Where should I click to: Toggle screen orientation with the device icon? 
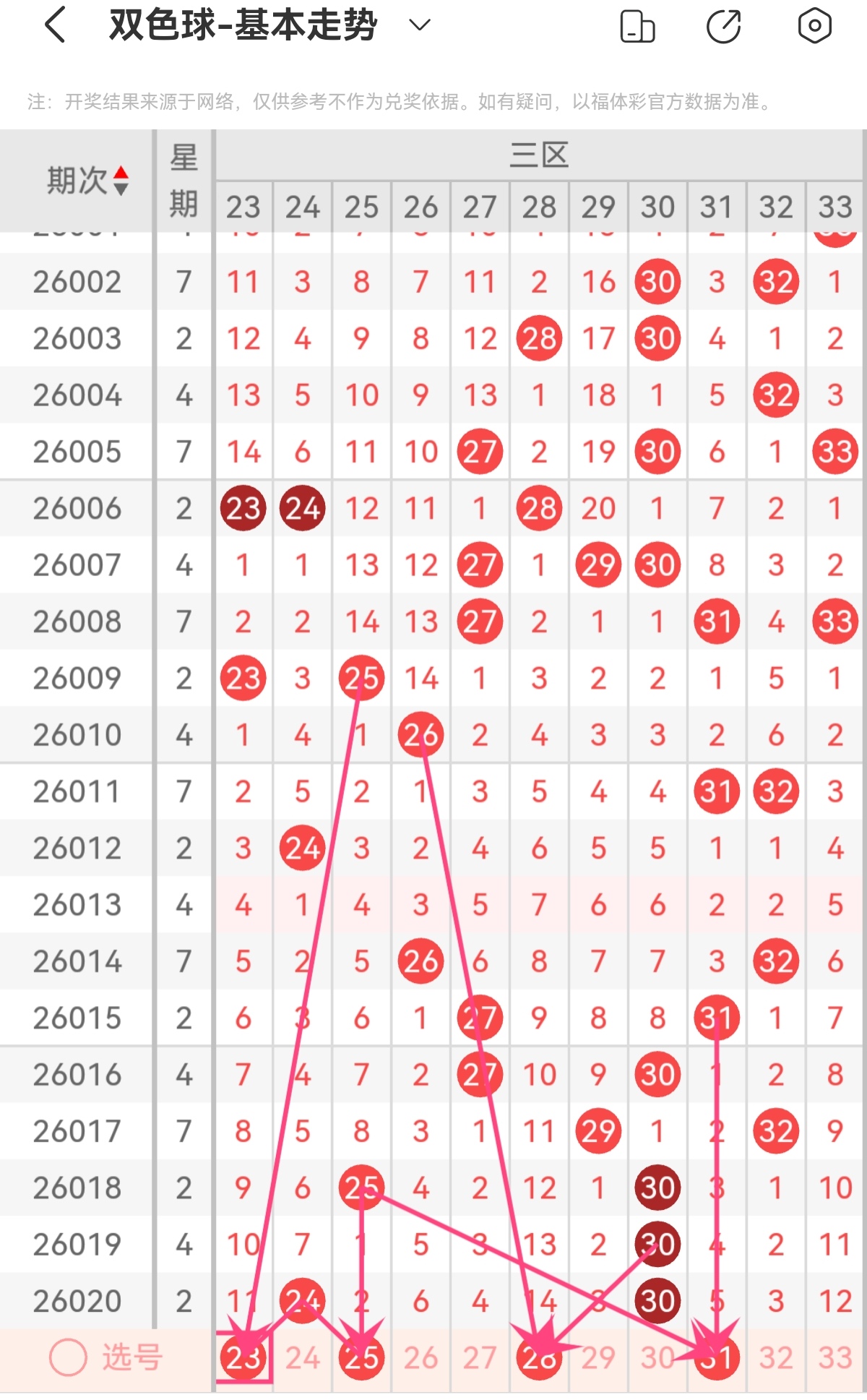pyautogui.click(x=637, y=27)
